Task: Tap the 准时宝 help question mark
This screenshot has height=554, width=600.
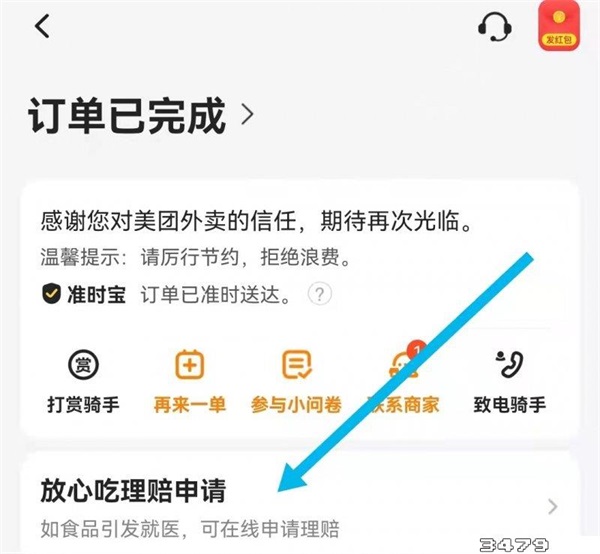Action: (319, 294)
